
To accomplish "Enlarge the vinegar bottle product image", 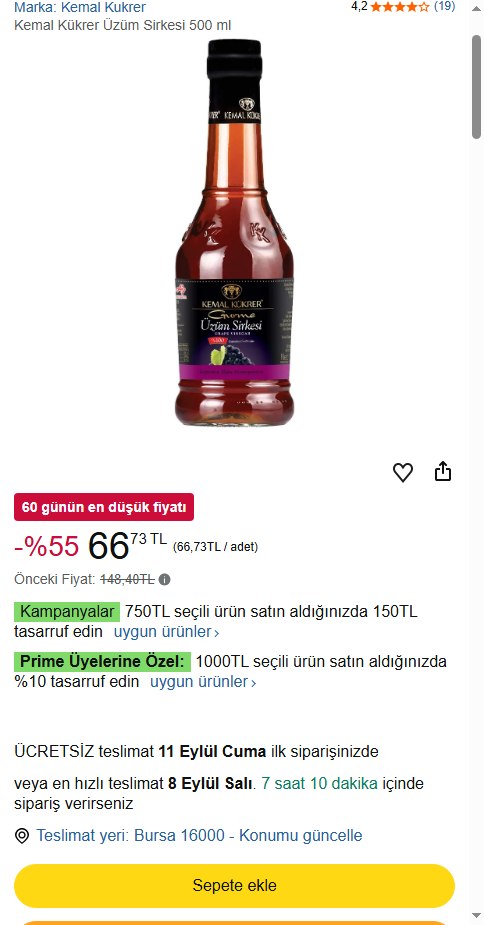I will (x=234, y=232).
